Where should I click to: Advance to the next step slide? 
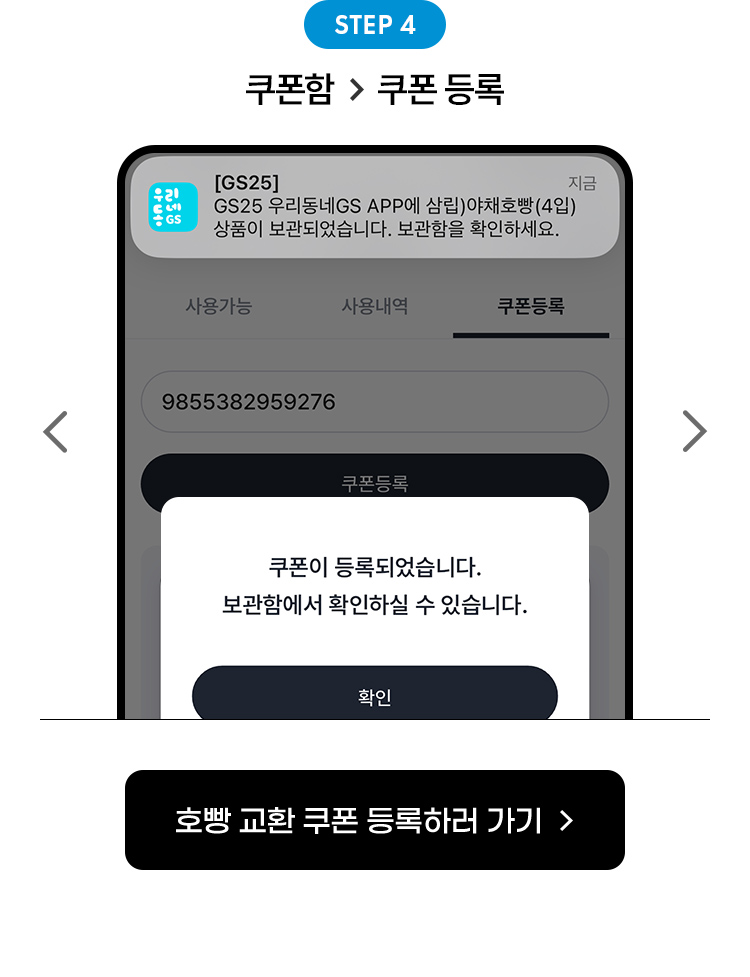tap(694, 432)
